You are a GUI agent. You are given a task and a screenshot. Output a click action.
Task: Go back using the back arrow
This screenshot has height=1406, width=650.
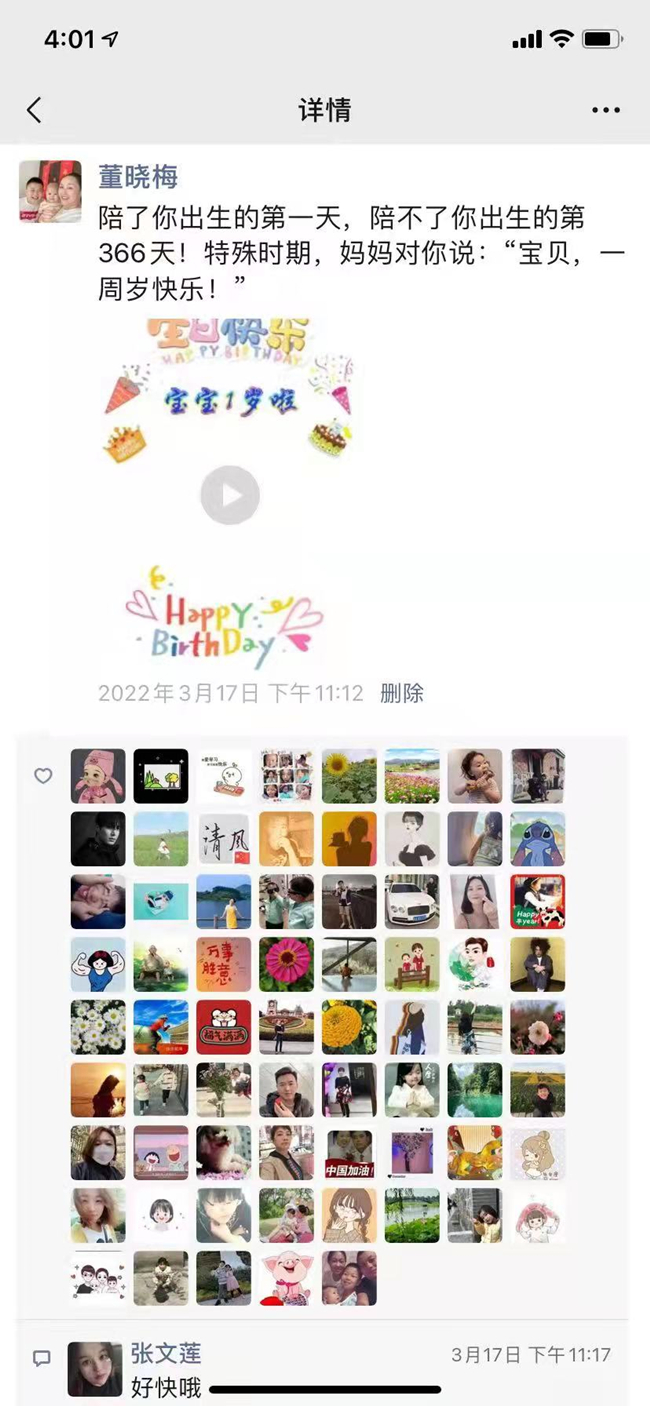35,110
